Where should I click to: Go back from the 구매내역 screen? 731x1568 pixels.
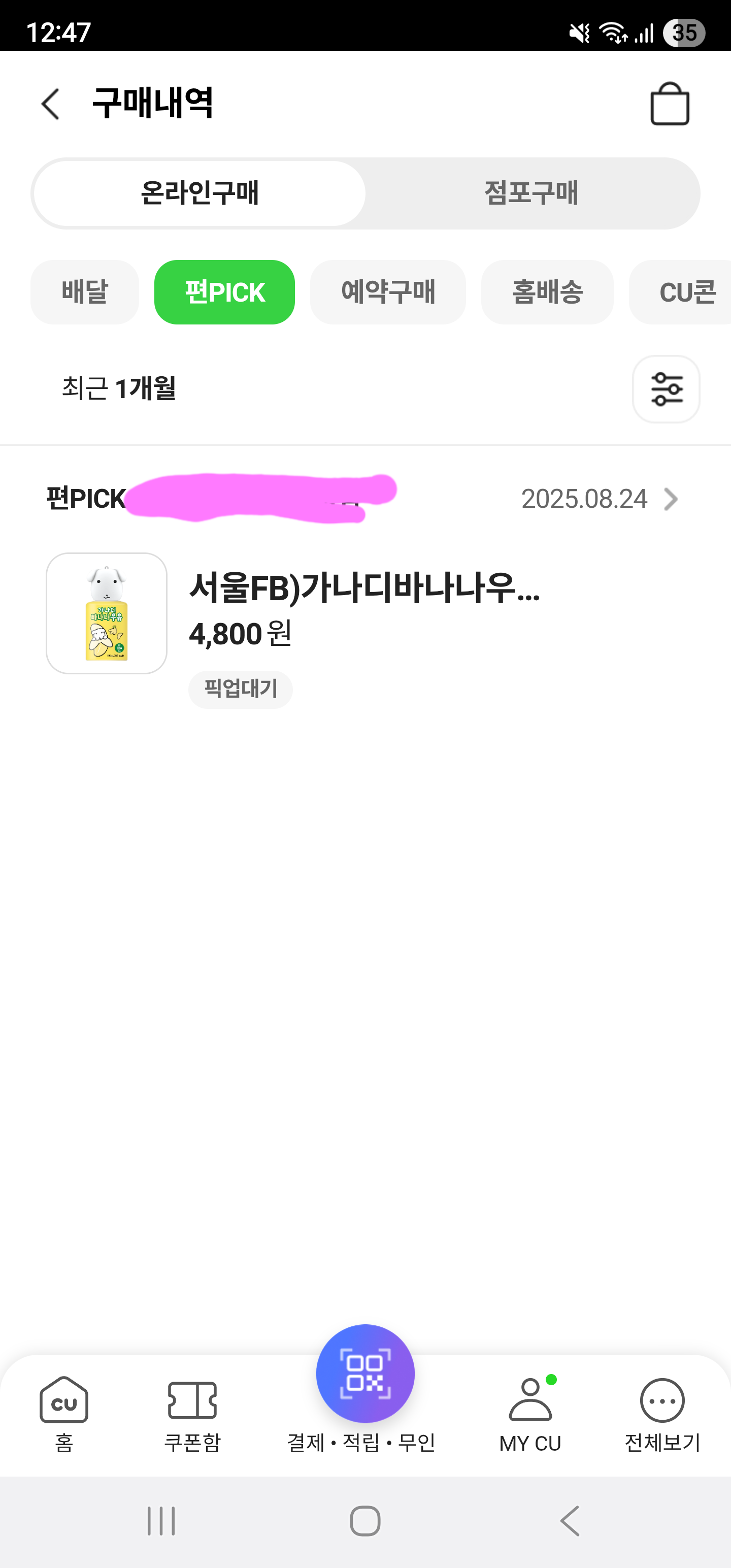click(x=51, y=104)
